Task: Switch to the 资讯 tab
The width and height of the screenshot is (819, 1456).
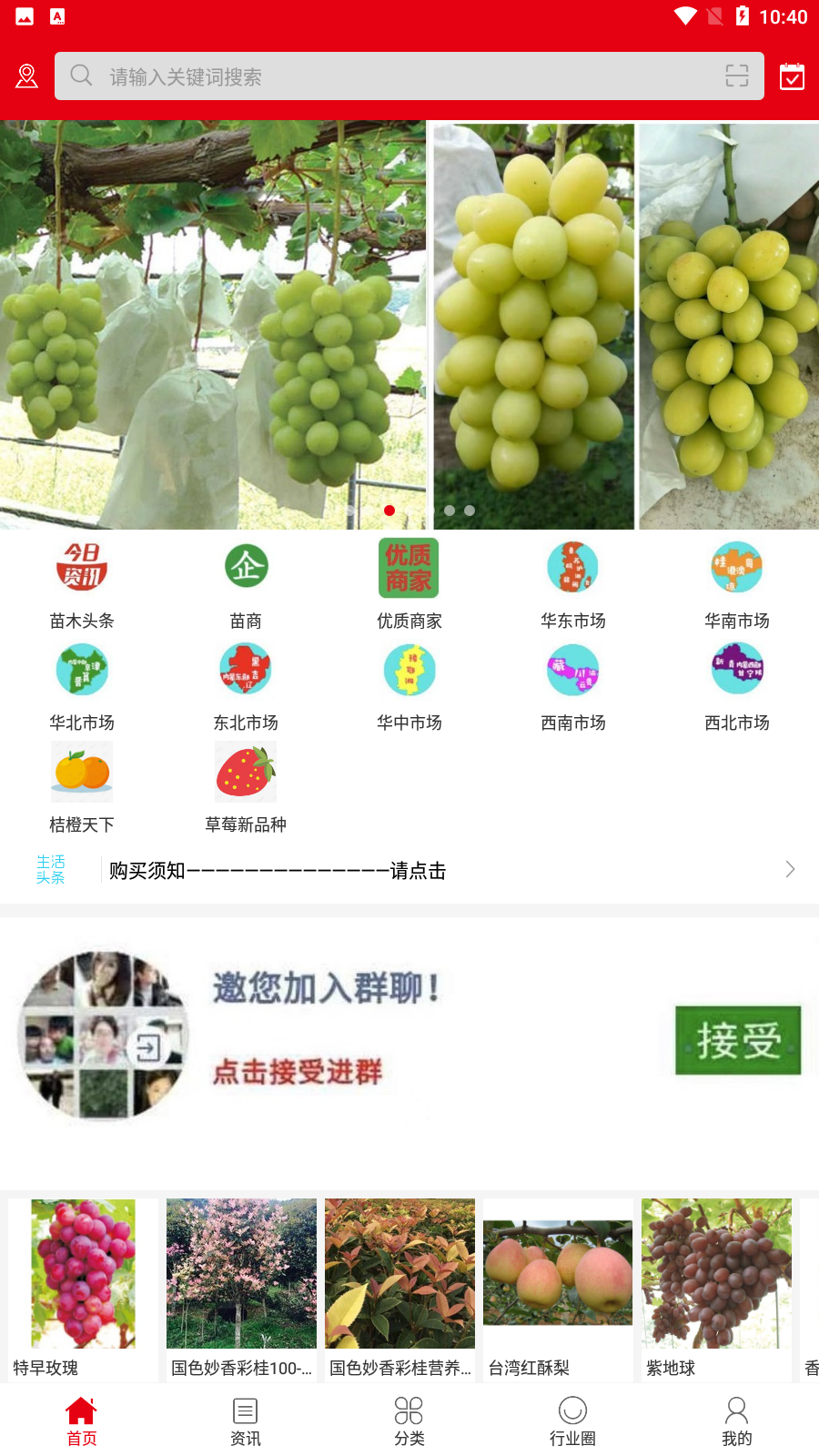Action: click(x=245, y=1421)
